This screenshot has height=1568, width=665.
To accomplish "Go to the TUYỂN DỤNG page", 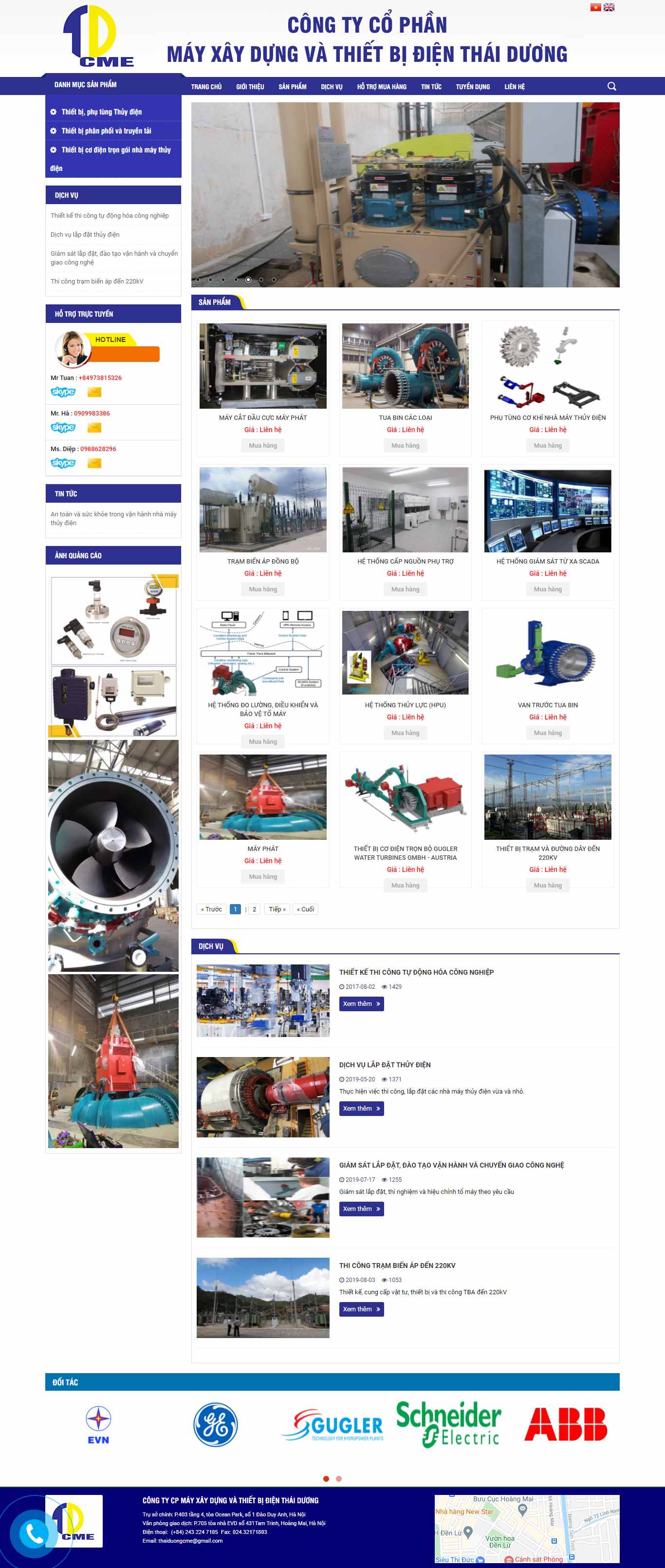I will click(473, 87).
